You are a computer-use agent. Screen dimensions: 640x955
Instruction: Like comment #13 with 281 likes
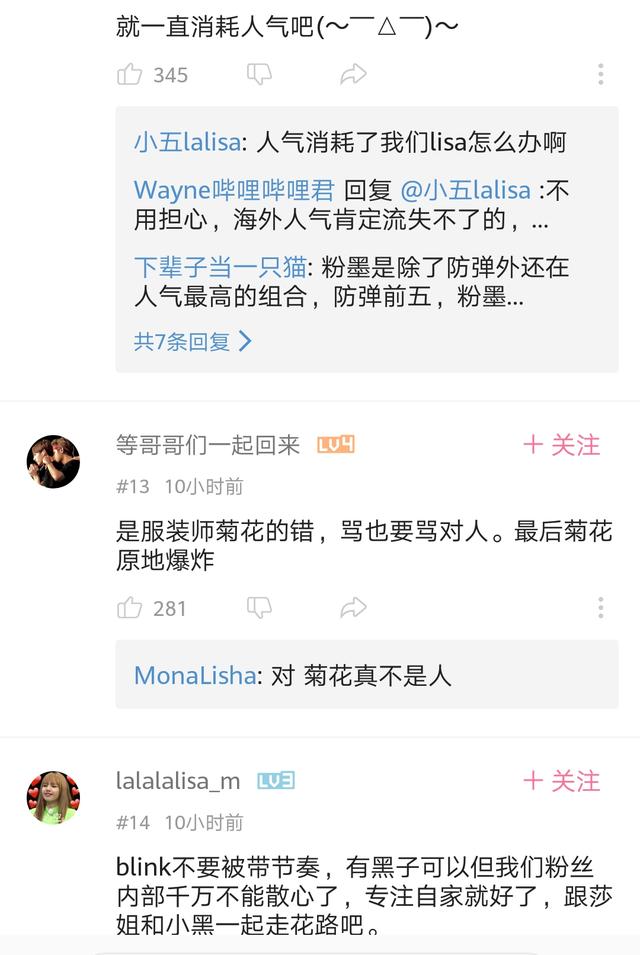(130, 608)
